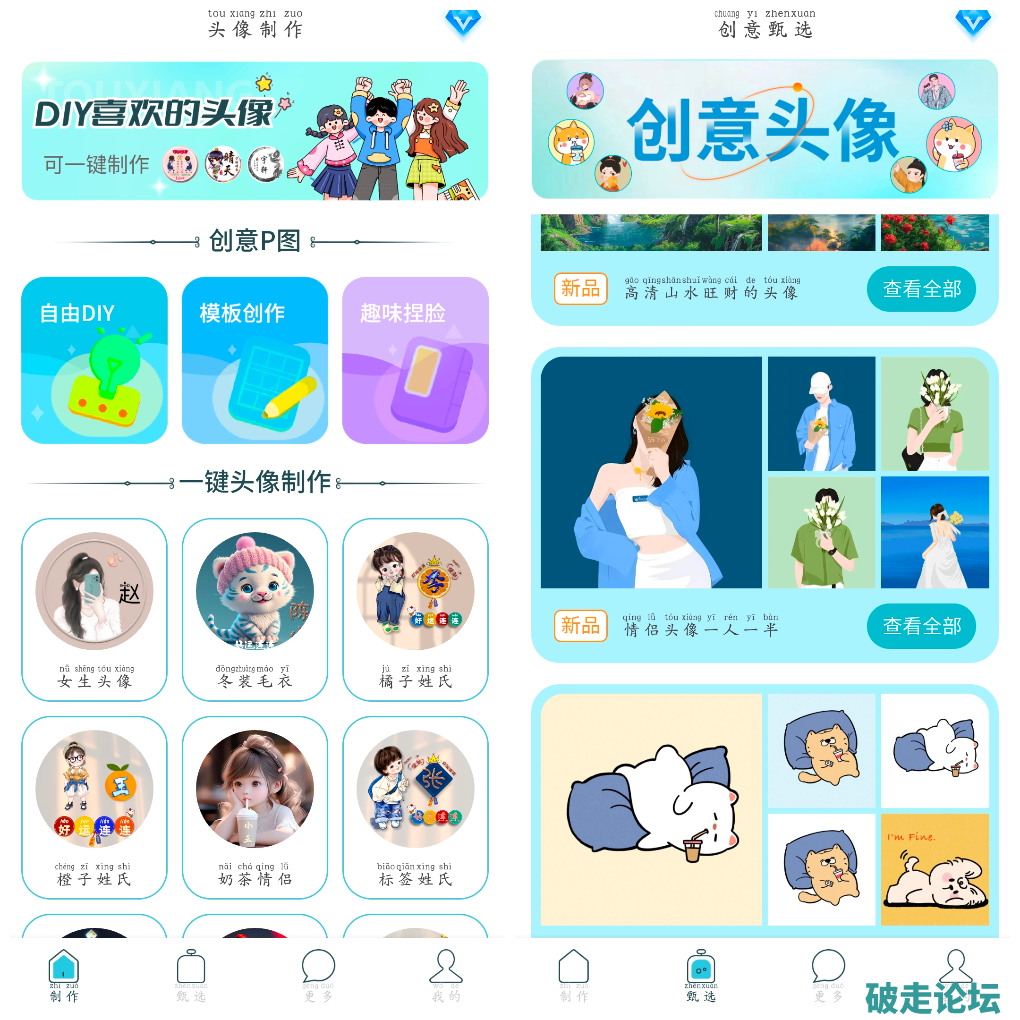Open the 冬装毛衣 avatar template

click(x=254, y=609)
